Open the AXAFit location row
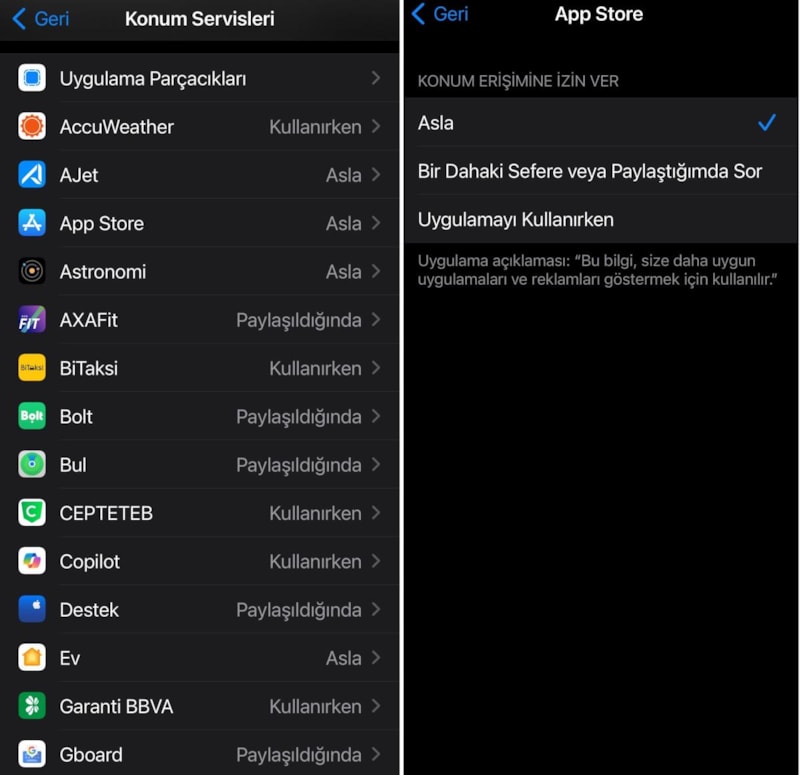The height and width of the screenshot is (775, 800). point(200,320)
